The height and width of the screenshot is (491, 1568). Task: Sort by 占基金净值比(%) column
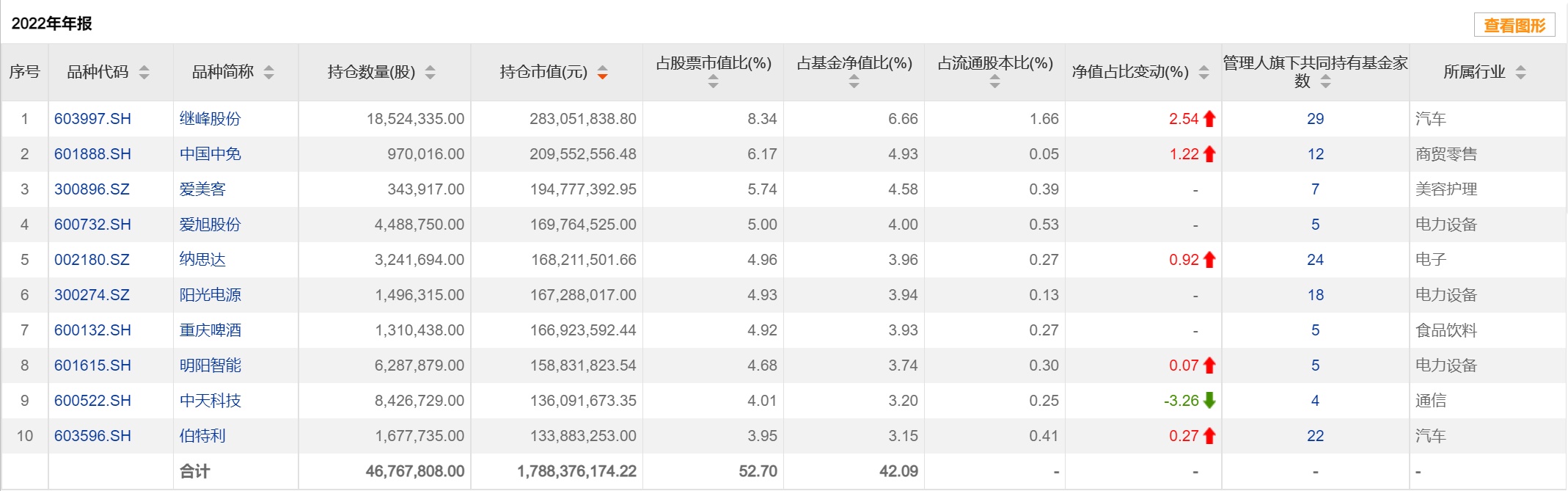pyautogui.click(x=854, y=83)
